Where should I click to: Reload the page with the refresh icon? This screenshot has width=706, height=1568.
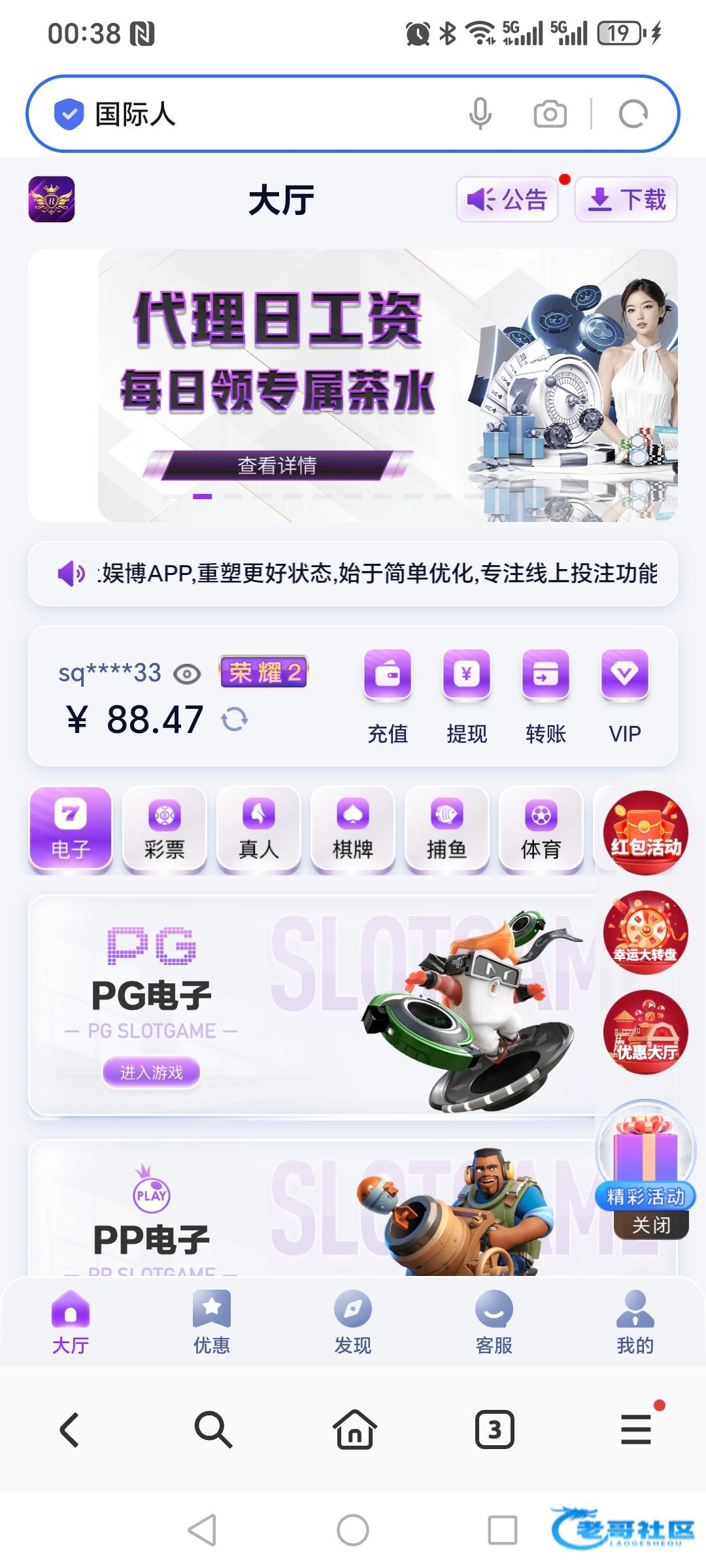pyautogui.click(x=633, y=114)
